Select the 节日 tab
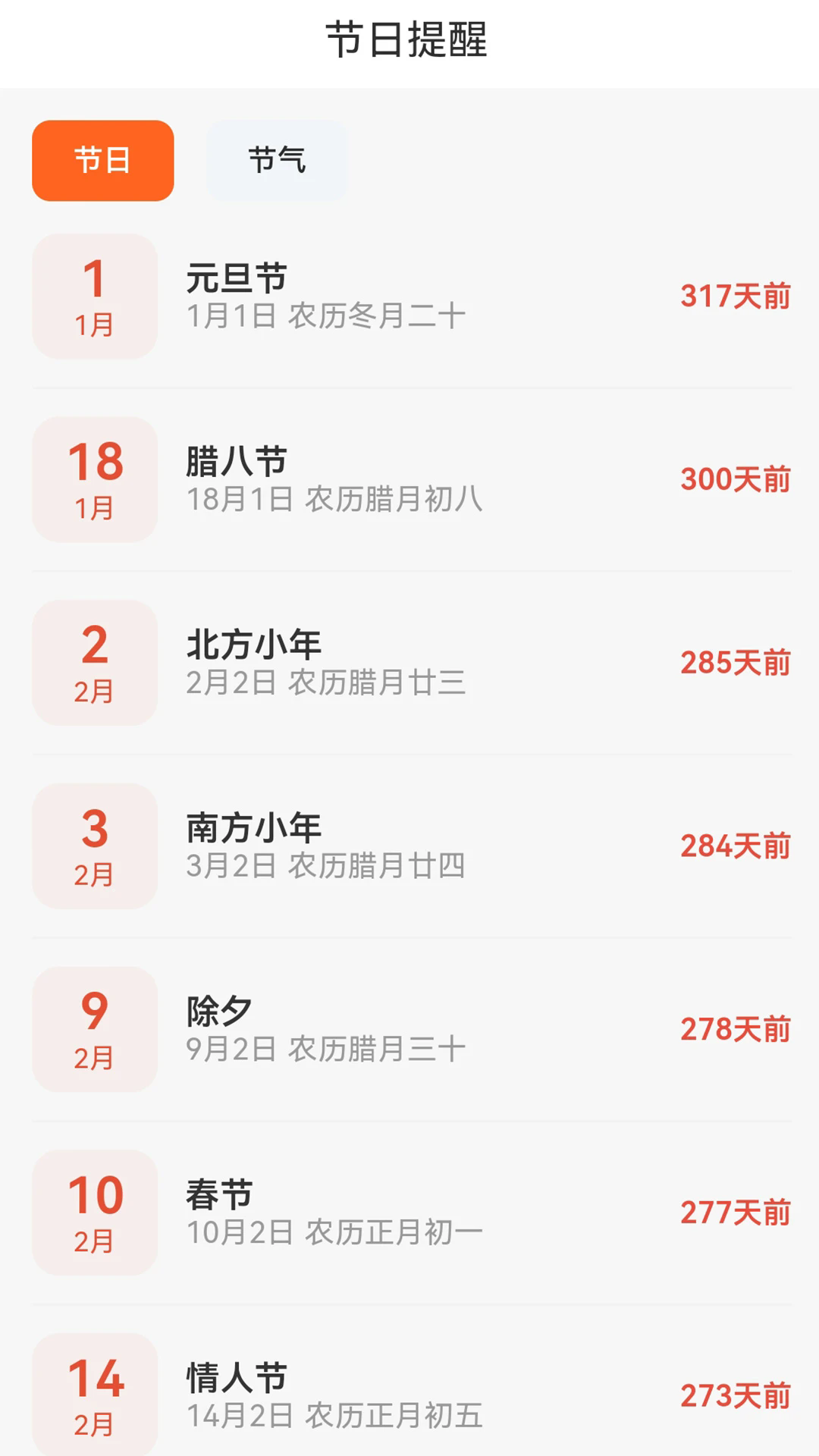The height and width of the screenshot is (1456, 819). tap(101, 159)
